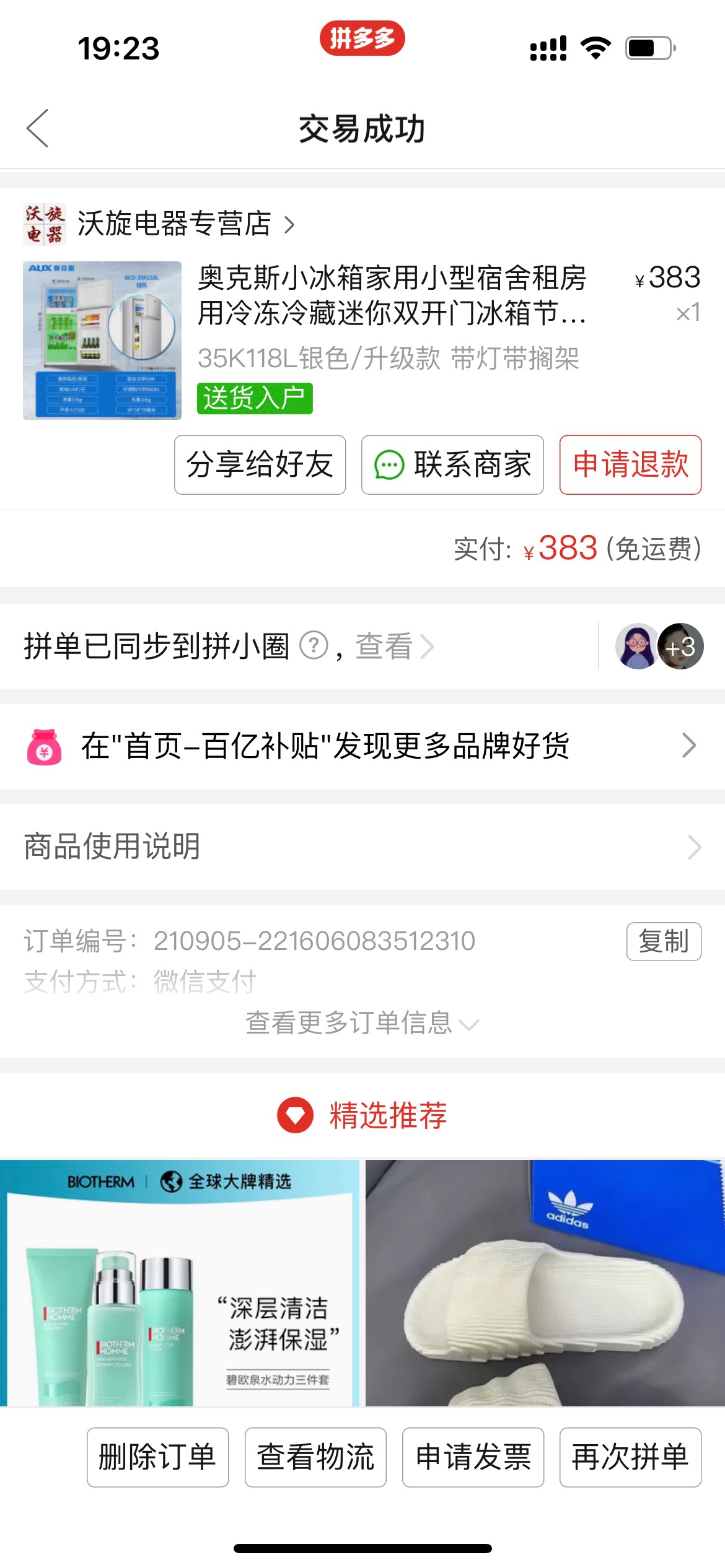This screenshot has width=725, height=1568.
Task: Tap 申请退款 to request a refund
Action: pos(630,464)
